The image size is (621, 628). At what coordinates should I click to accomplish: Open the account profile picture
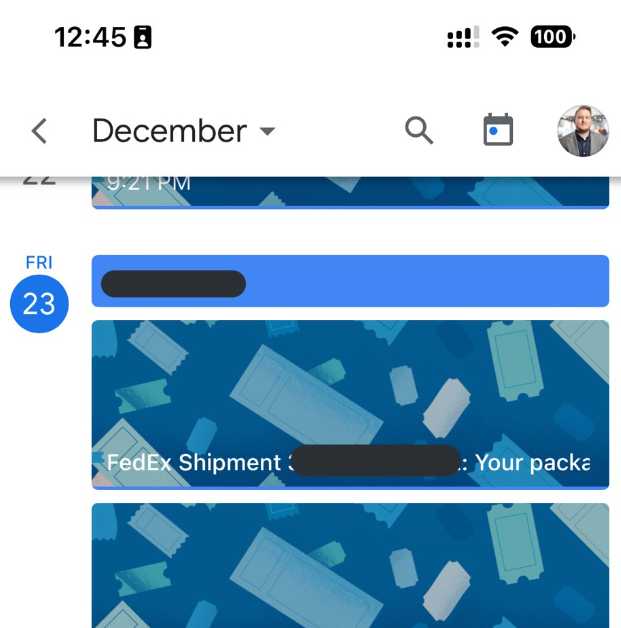coord(582,131)
